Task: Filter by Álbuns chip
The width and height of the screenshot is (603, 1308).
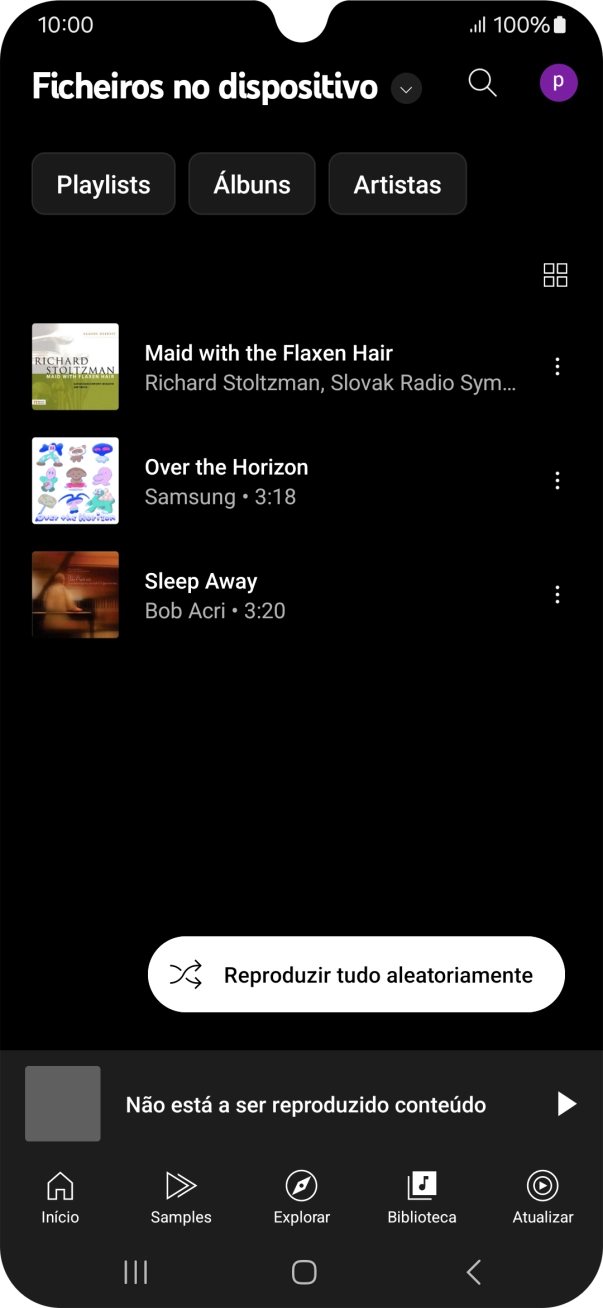Action: [x=252, y=184]
